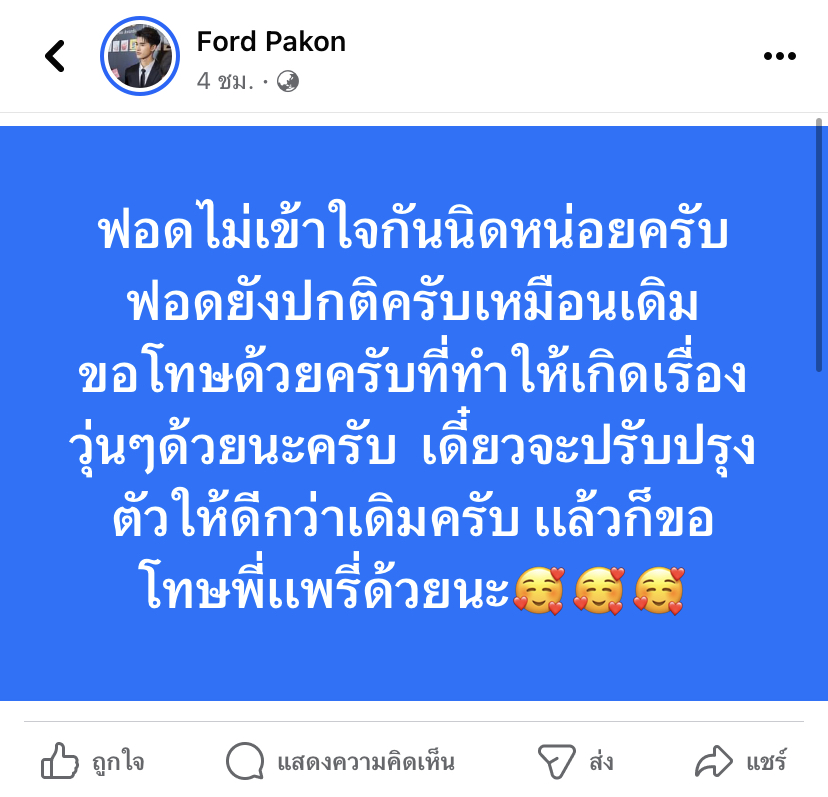Screen dimensions: 828x797
Task: Like the post with ถูกใจ
Action: [93, 763]
